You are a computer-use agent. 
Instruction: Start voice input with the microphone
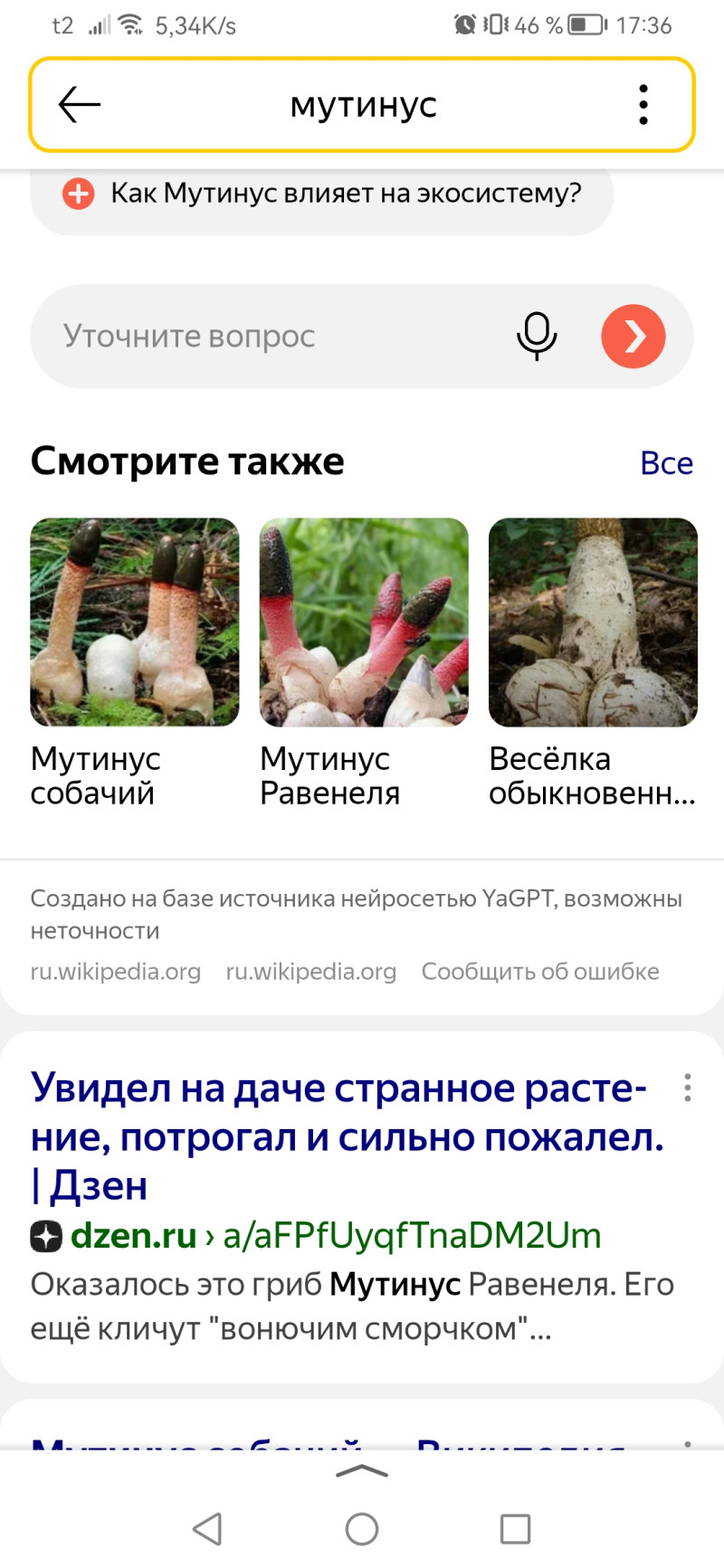(537, 337)
